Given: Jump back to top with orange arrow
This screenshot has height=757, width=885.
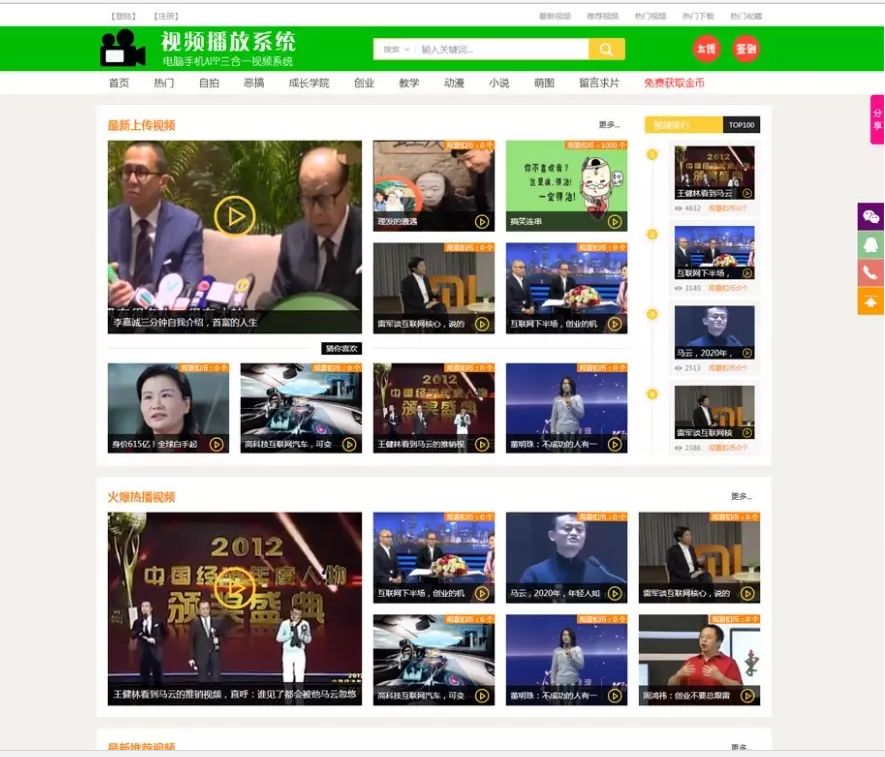Looking at the screenshot, I should tap(871, 301).
